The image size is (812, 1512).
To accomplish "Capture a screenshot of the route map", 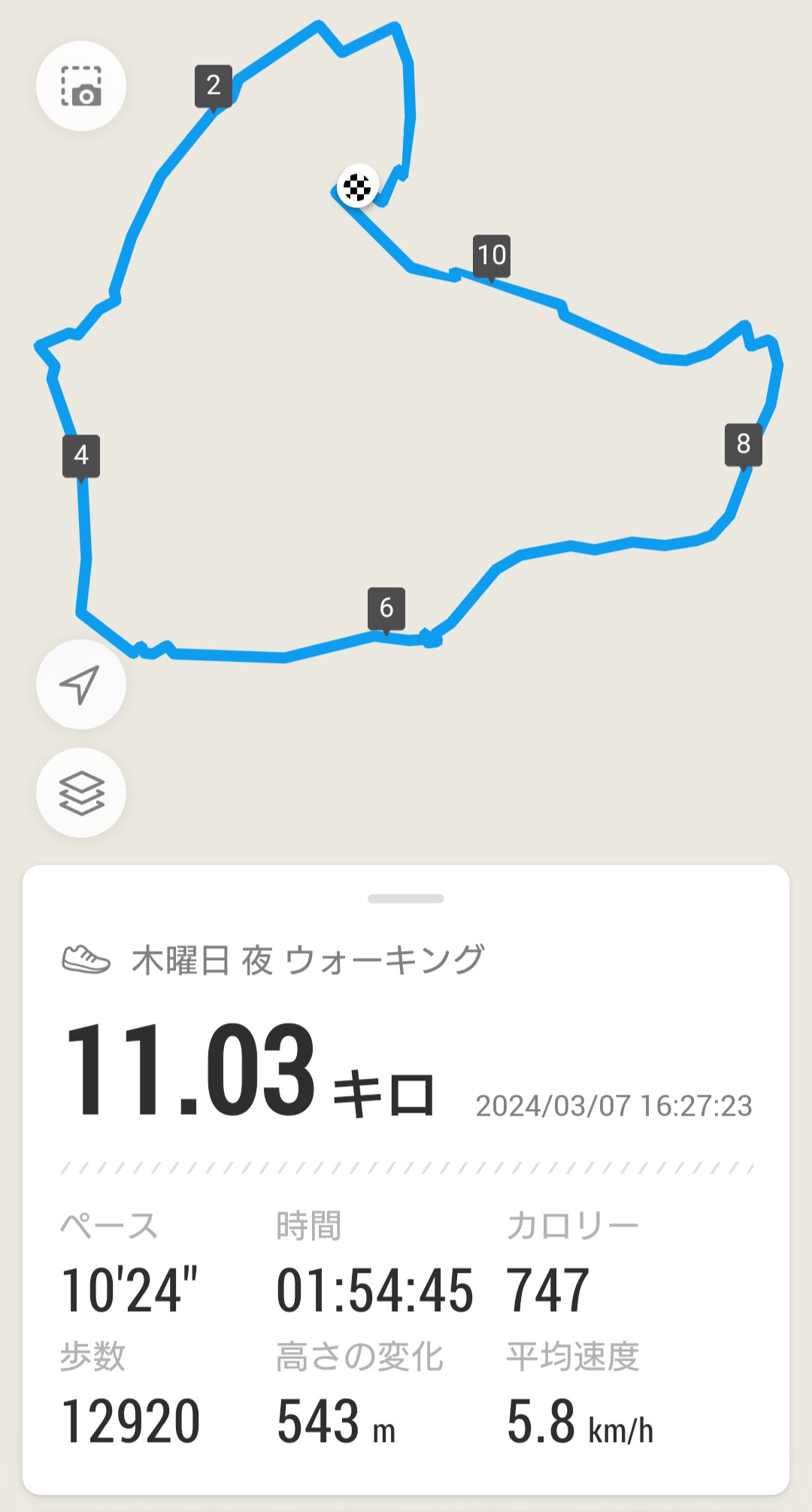I will tap(81, 86).
